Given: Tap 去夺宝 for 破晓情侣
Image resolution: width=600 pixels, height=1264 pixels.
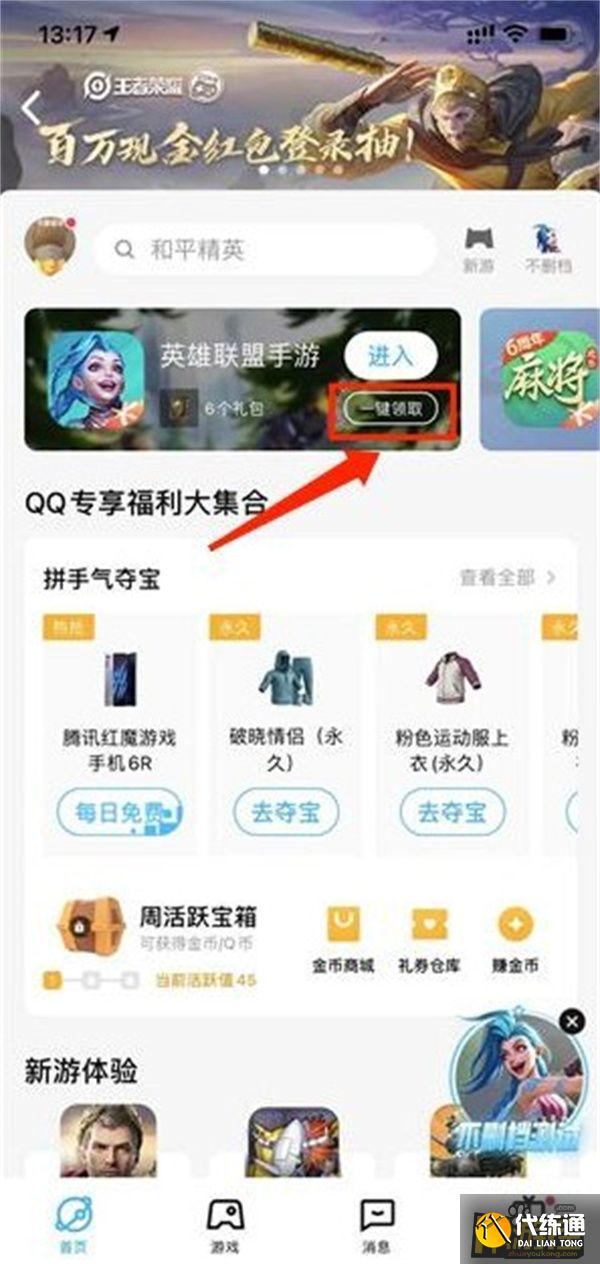Looking at the screenshot, I should (x=286, y=812).
